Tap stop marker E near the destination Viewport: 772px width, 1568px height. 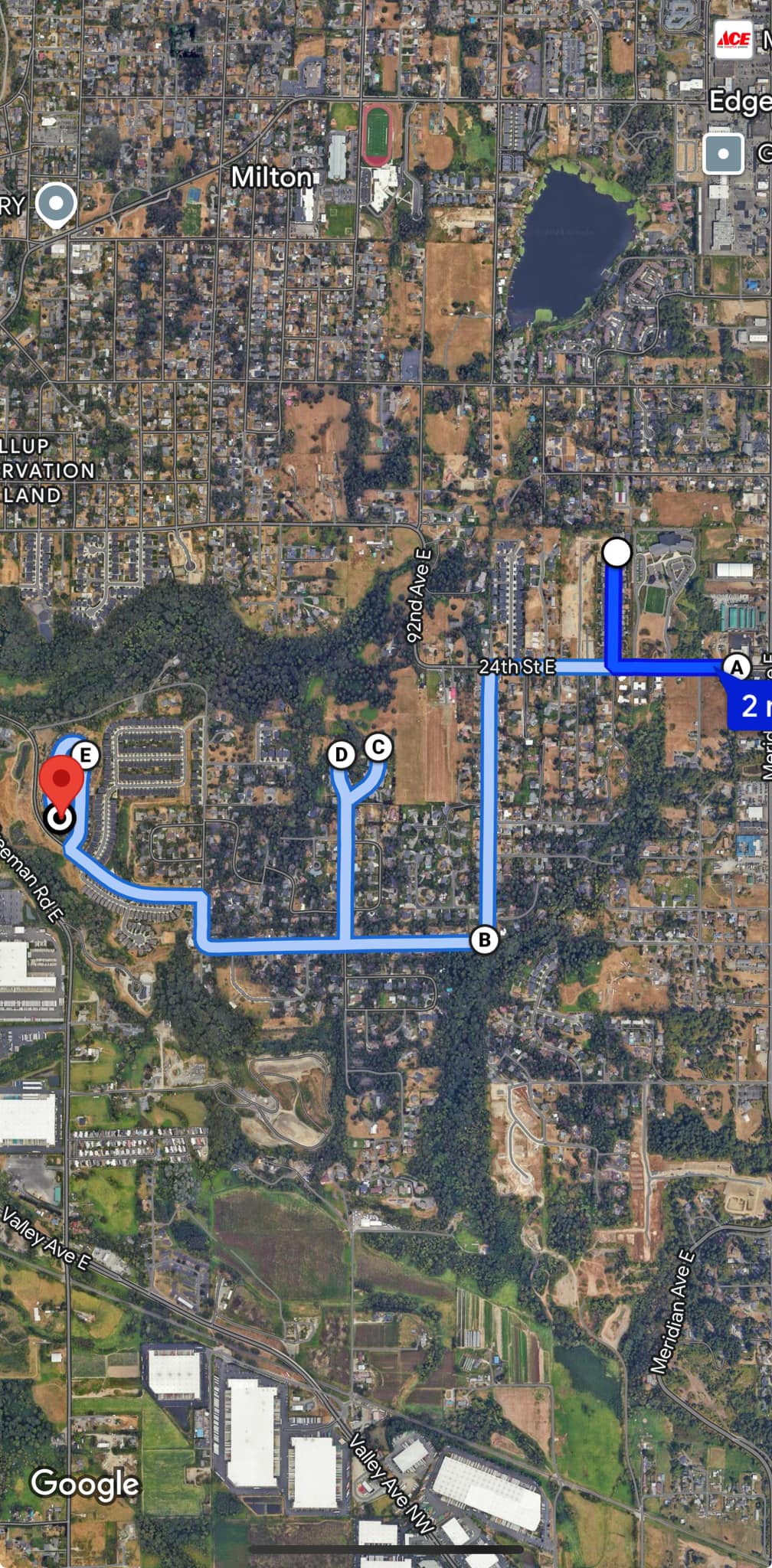coord(86,756)
